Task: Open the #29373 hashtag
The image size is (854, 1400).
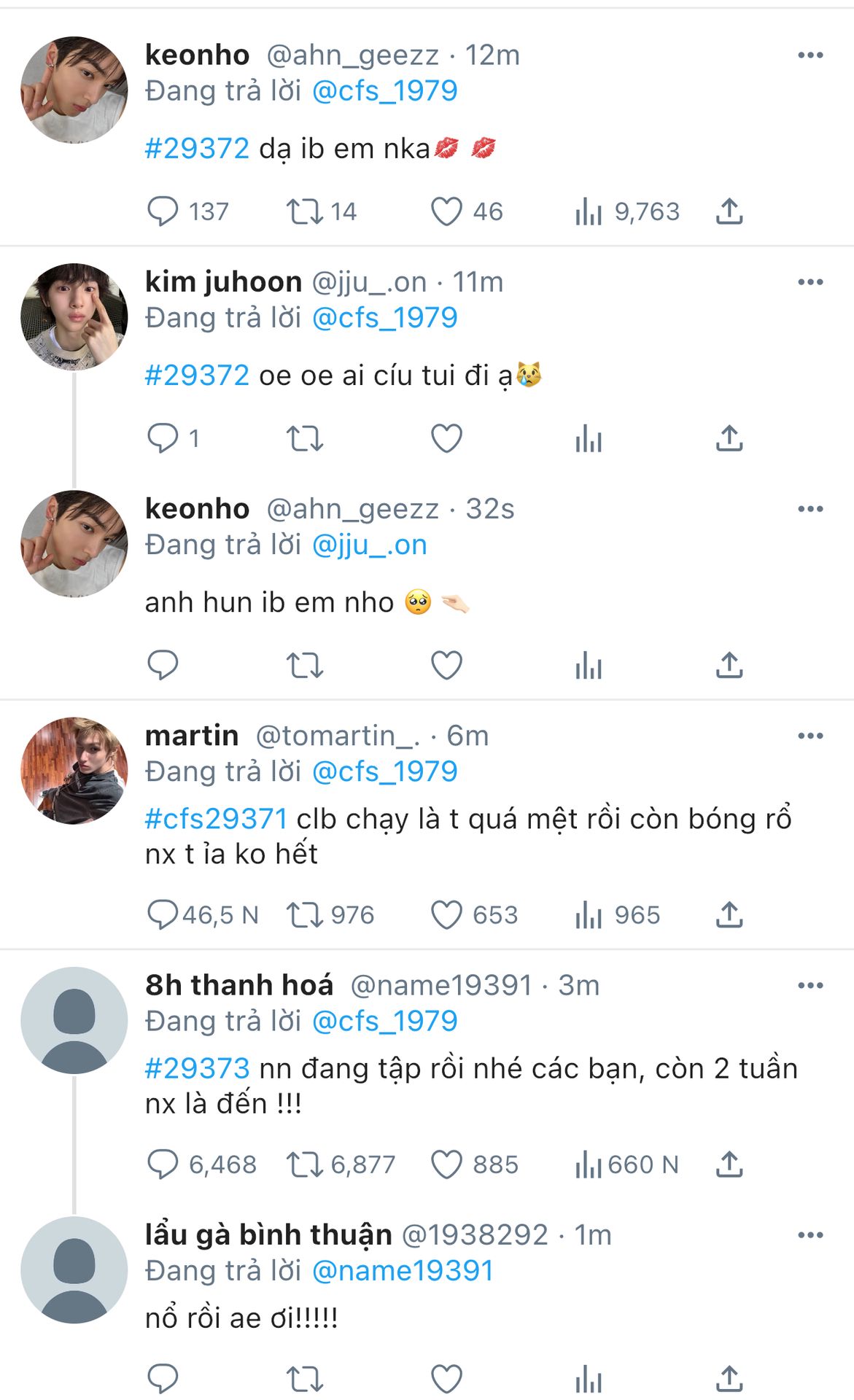Action: [197, 1069]
